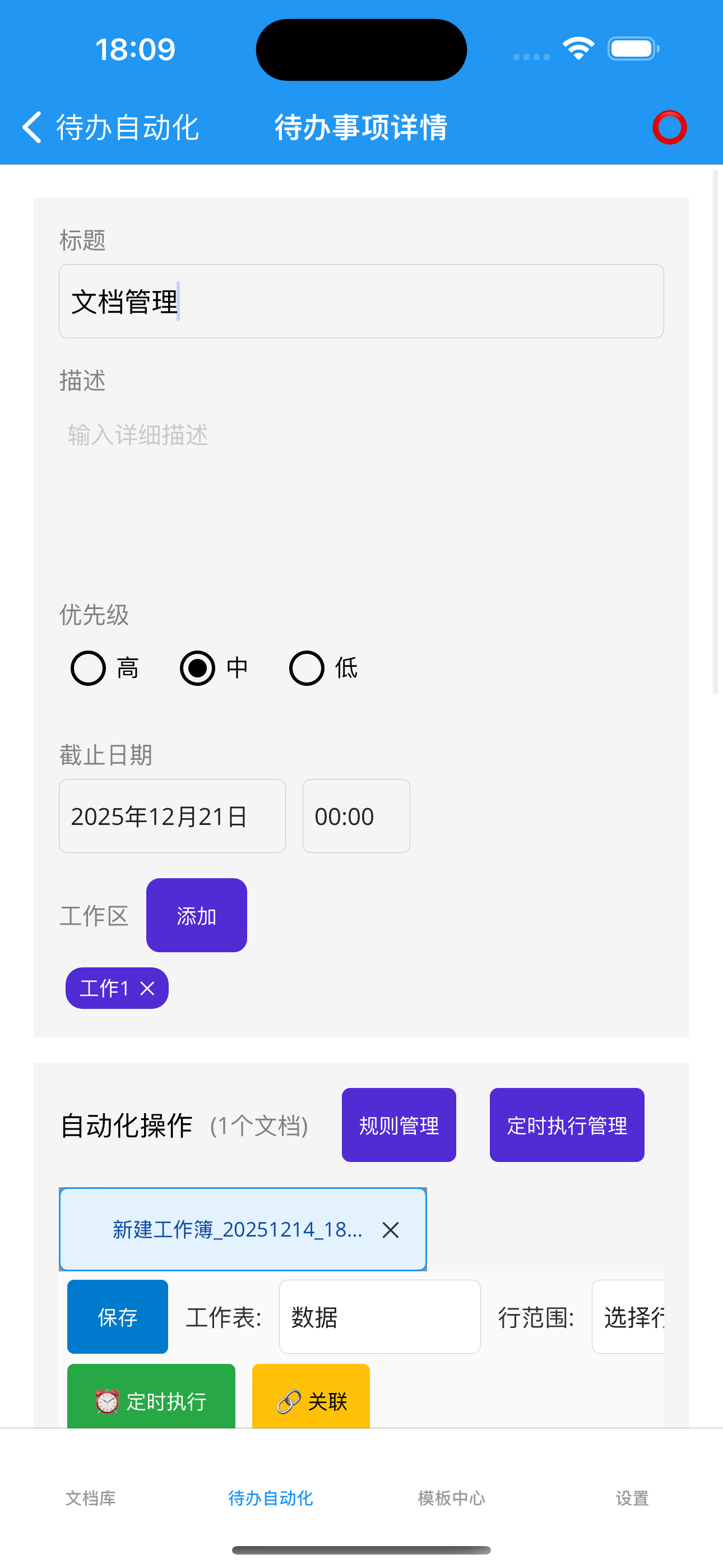This screenshot has width=723, height=1568.
Task: Select the 低 priority radio button
Action: point(307,667)
